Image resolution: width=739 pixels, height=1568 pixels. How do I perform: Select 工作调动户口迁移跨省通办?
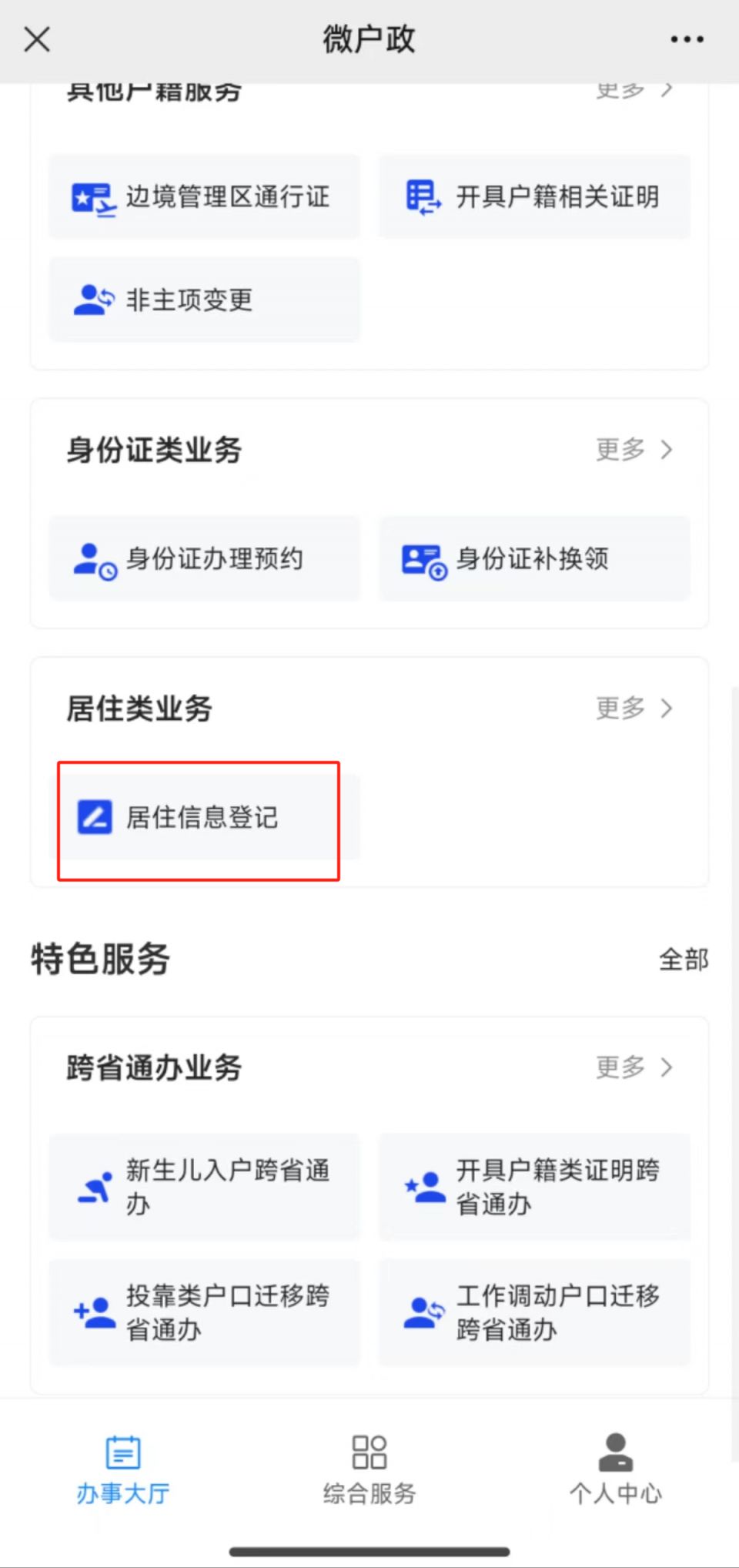tap(533, 1312)
